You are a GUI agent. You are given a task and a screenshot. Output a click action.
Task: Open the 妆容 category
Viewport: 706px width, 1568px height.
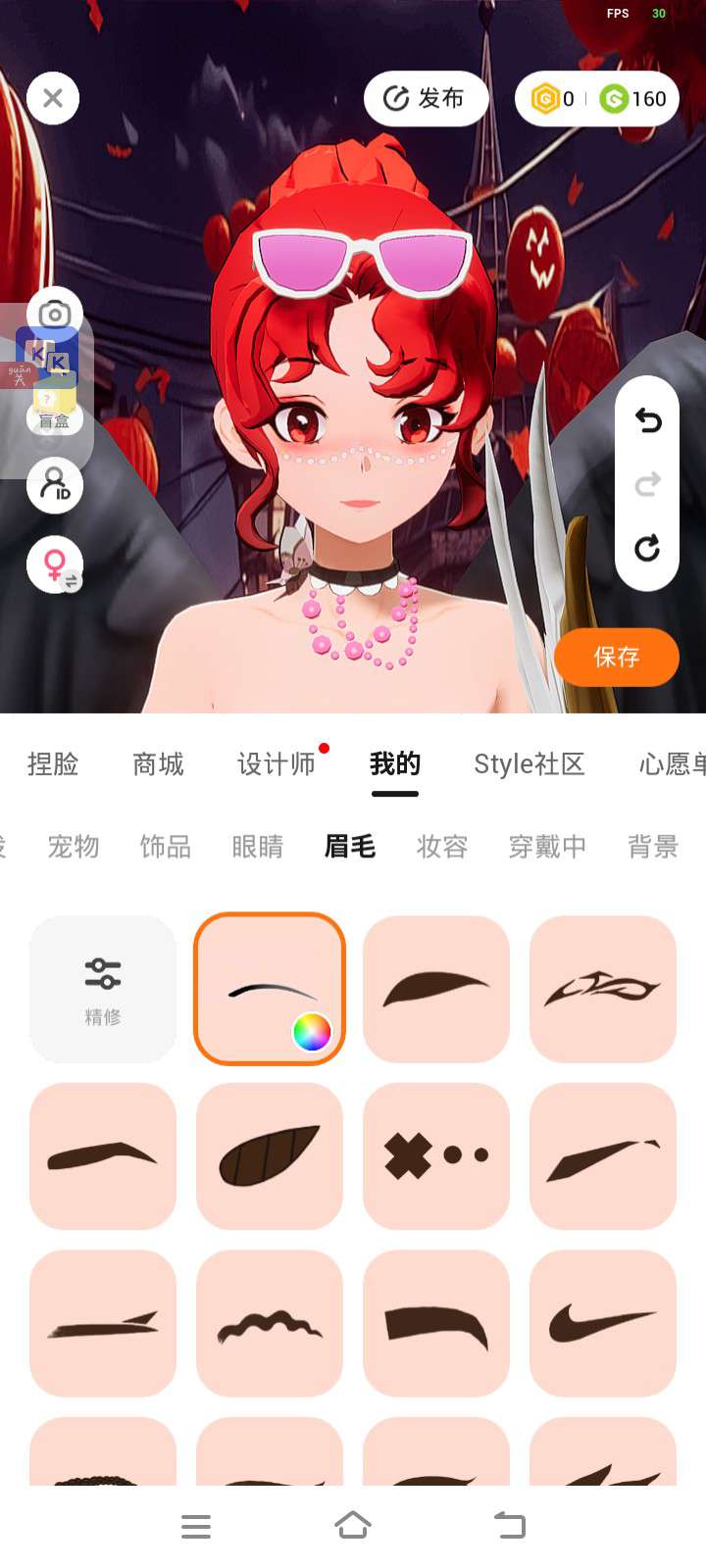click(441, 847)
